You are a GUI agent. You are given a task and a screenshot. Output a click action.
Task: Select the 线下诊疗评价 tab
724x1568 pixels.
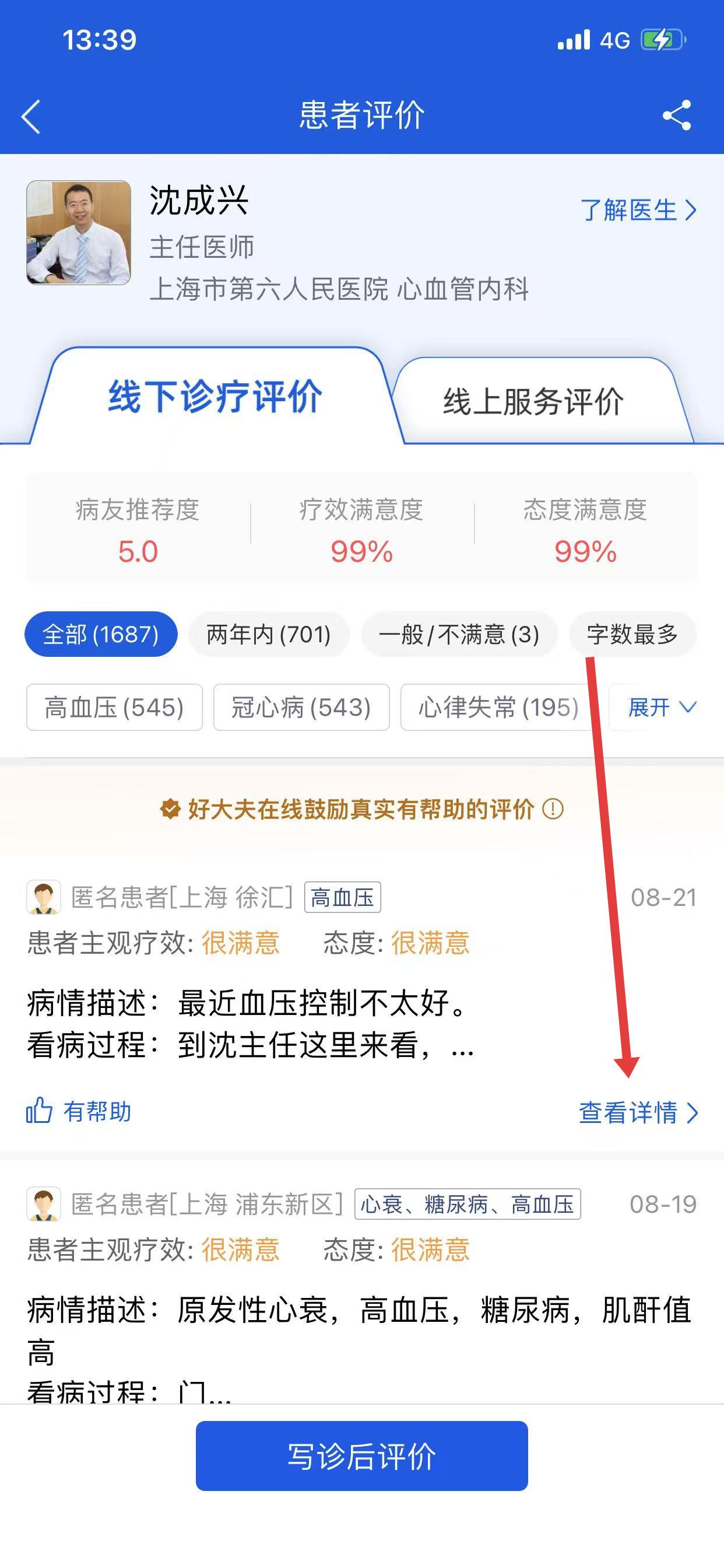point(215,397)
